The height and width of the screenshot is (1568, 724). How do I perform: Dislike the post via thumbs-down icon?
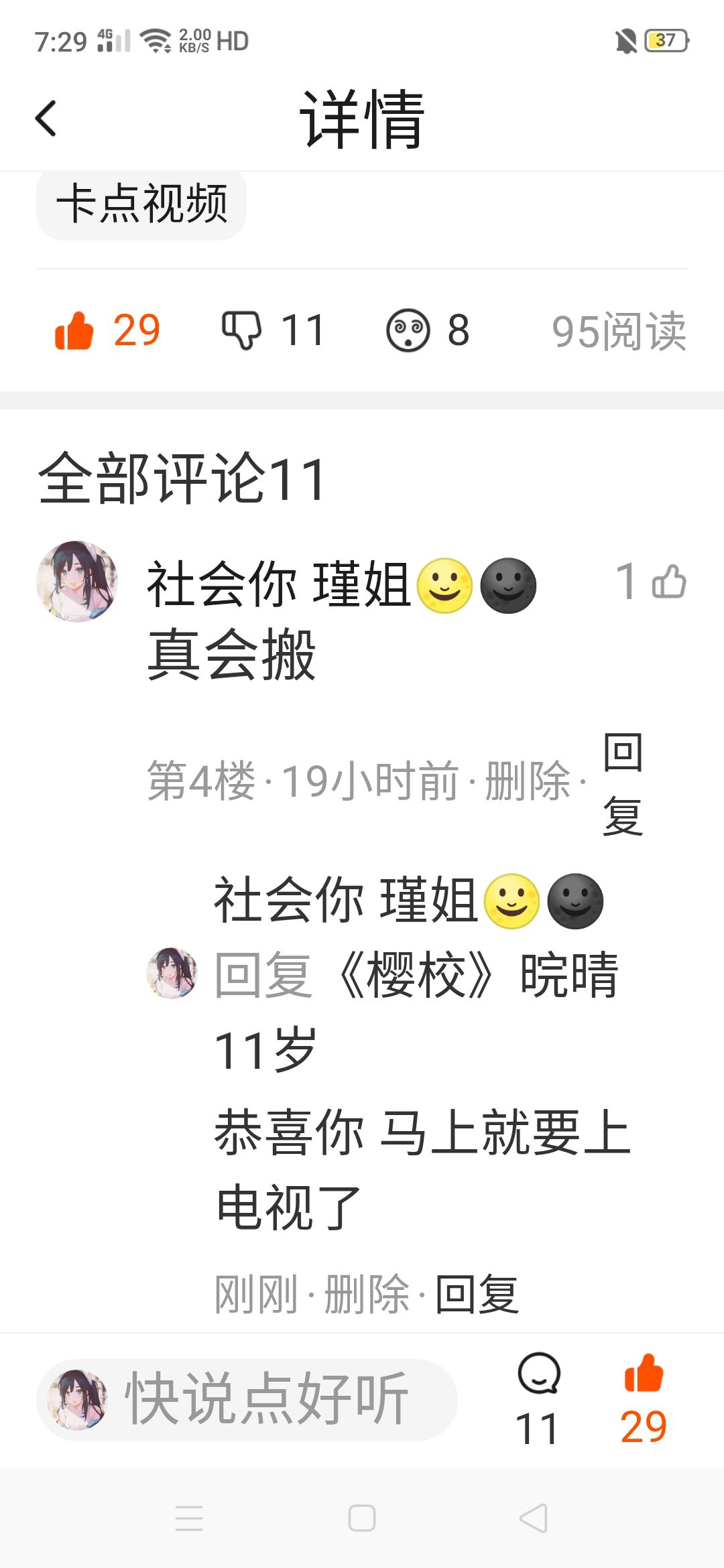tap(274, 330)
